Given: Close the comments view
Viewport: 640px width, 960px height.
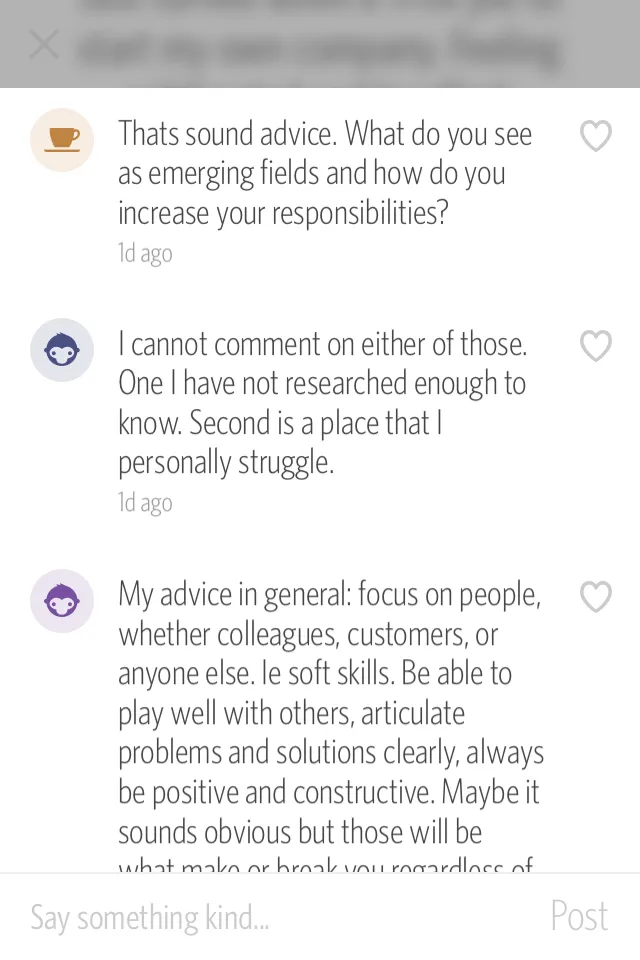Looking at the screenshot, I should tap(44, 44).
